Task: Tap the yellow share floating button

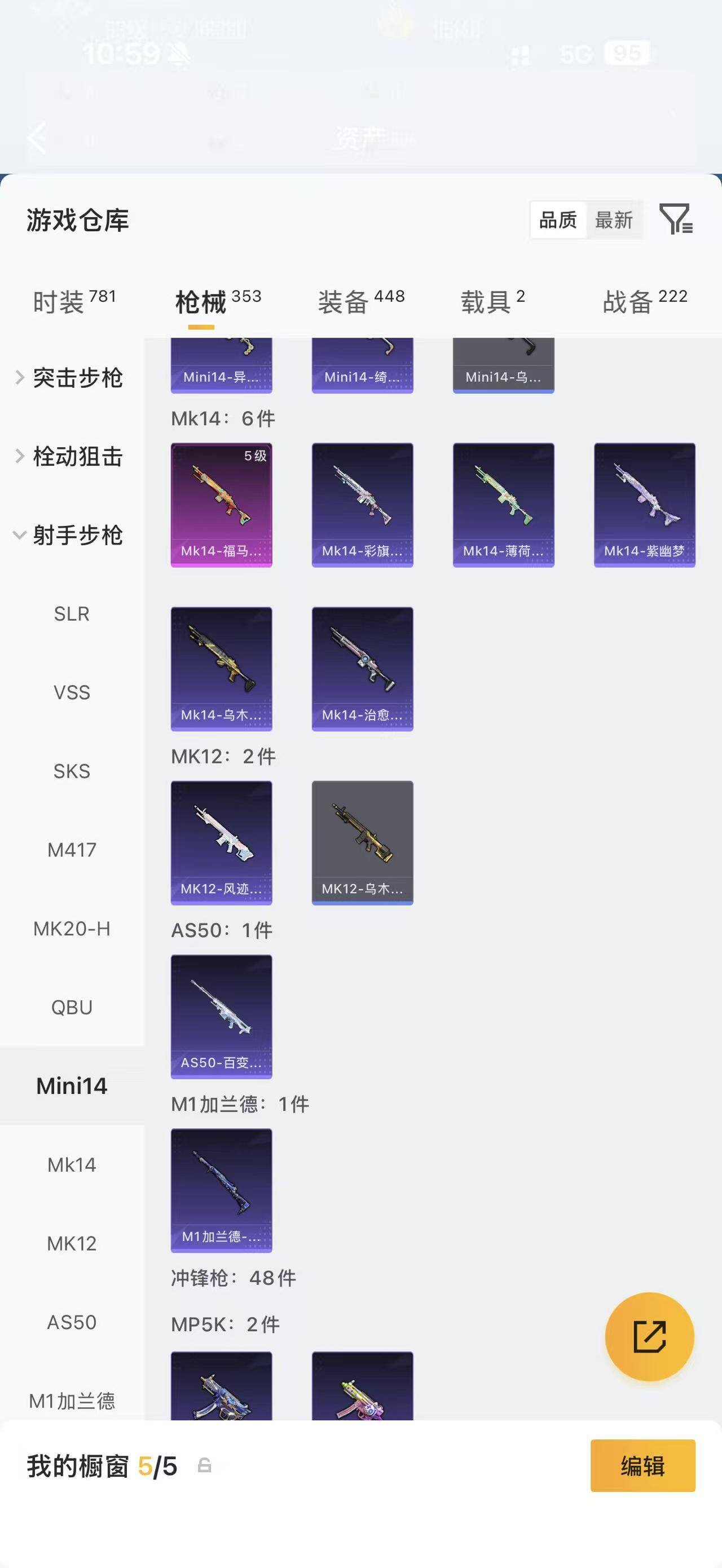Action: click(650, 1337)
